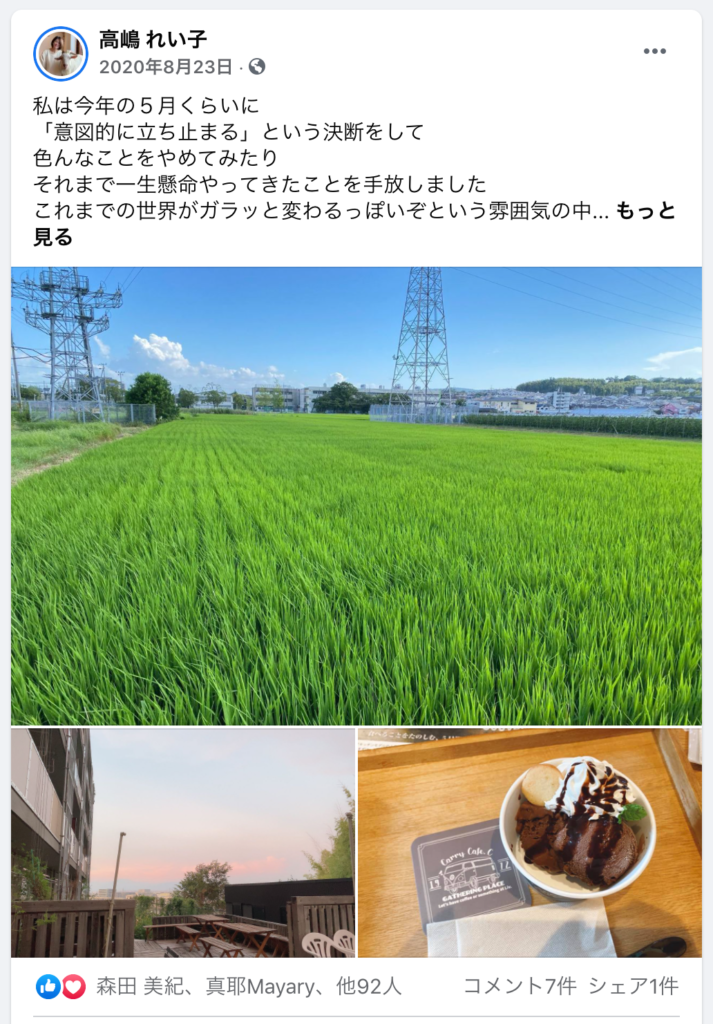Image resolution: width=713 pixels, height=1024 pixels.
Task: Open the profile name 高嶋 れい子
Action: [153, 39]
